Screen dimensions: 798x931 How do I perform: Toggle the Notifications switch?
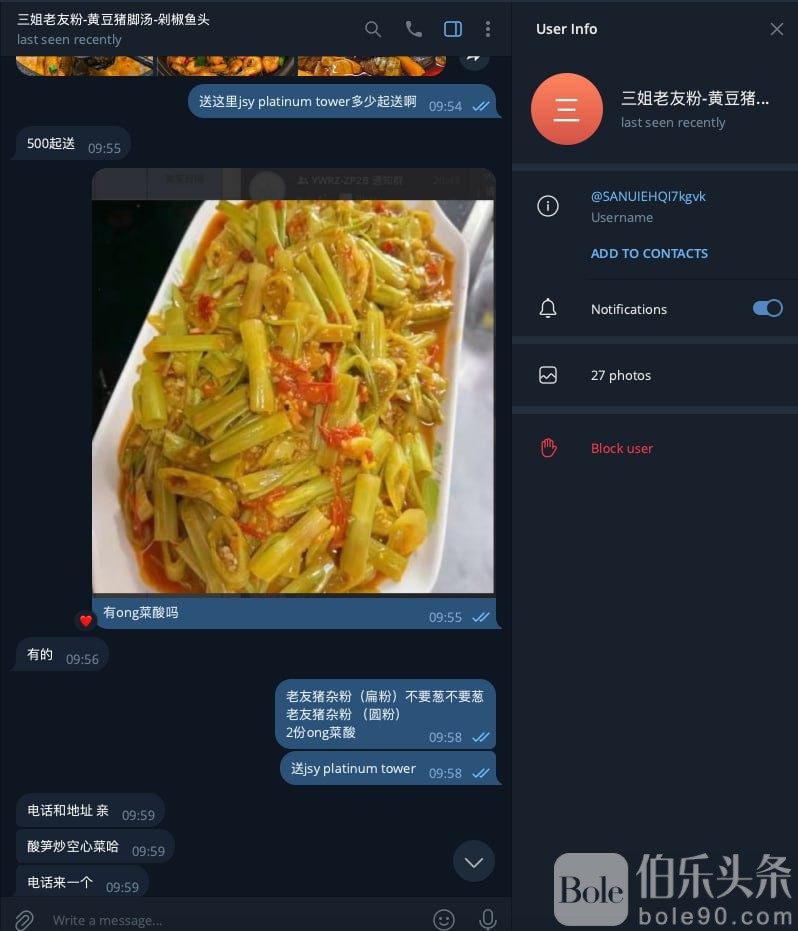tap(767, 308)
